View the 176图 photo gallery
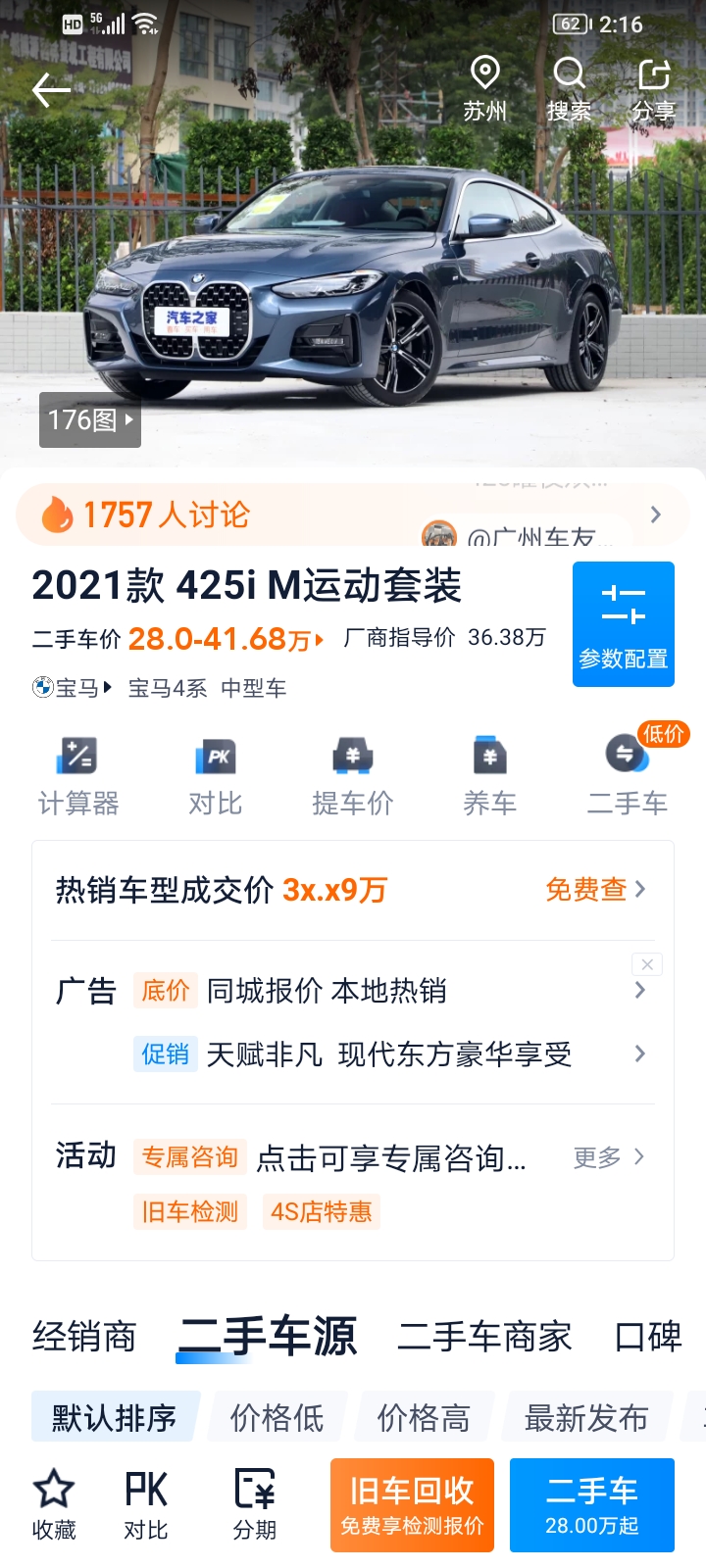The width and height of the screenshot is (706, 1568). (90, 419)
